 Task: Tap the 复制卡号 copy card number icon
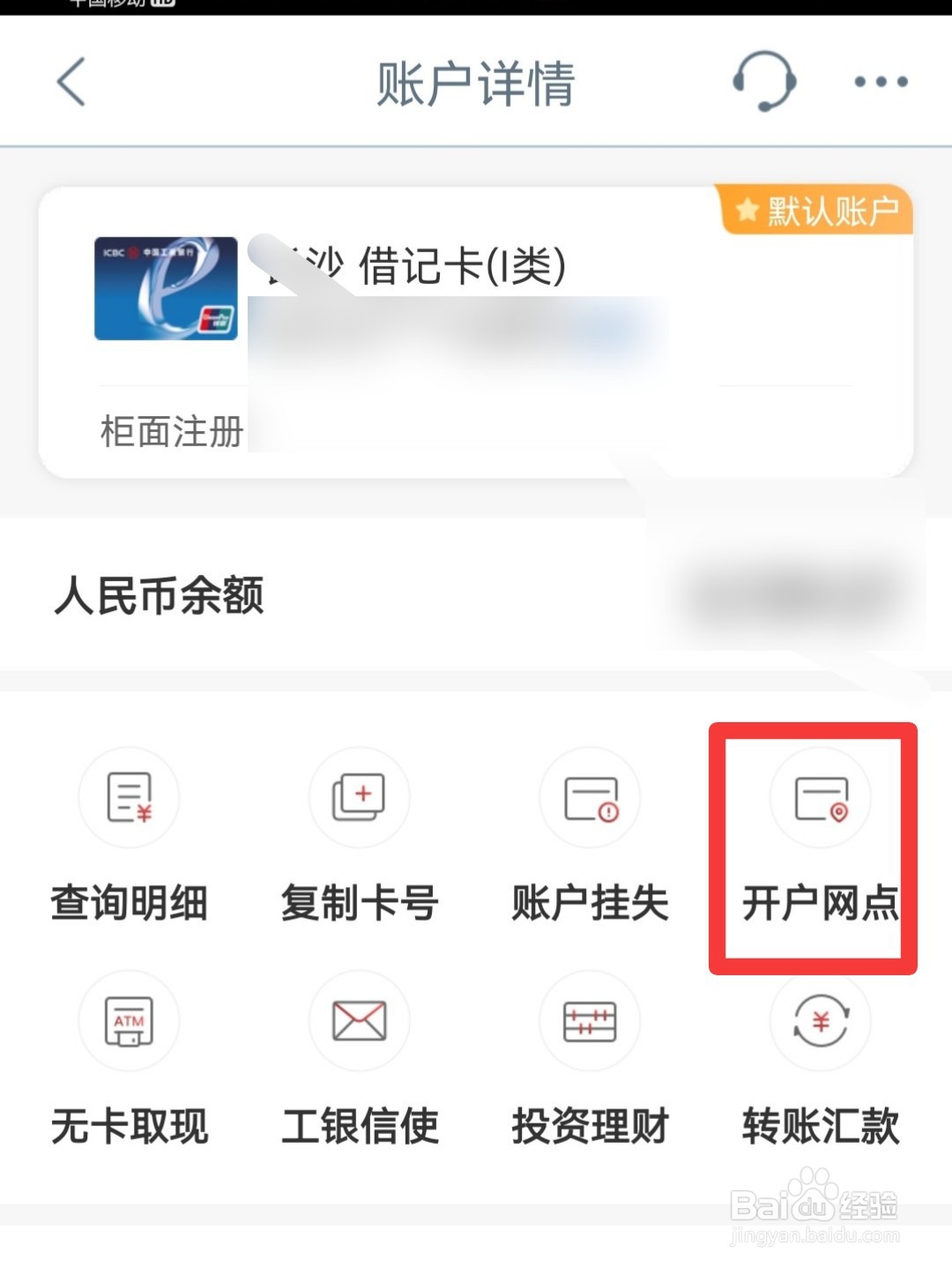(359, 796)
